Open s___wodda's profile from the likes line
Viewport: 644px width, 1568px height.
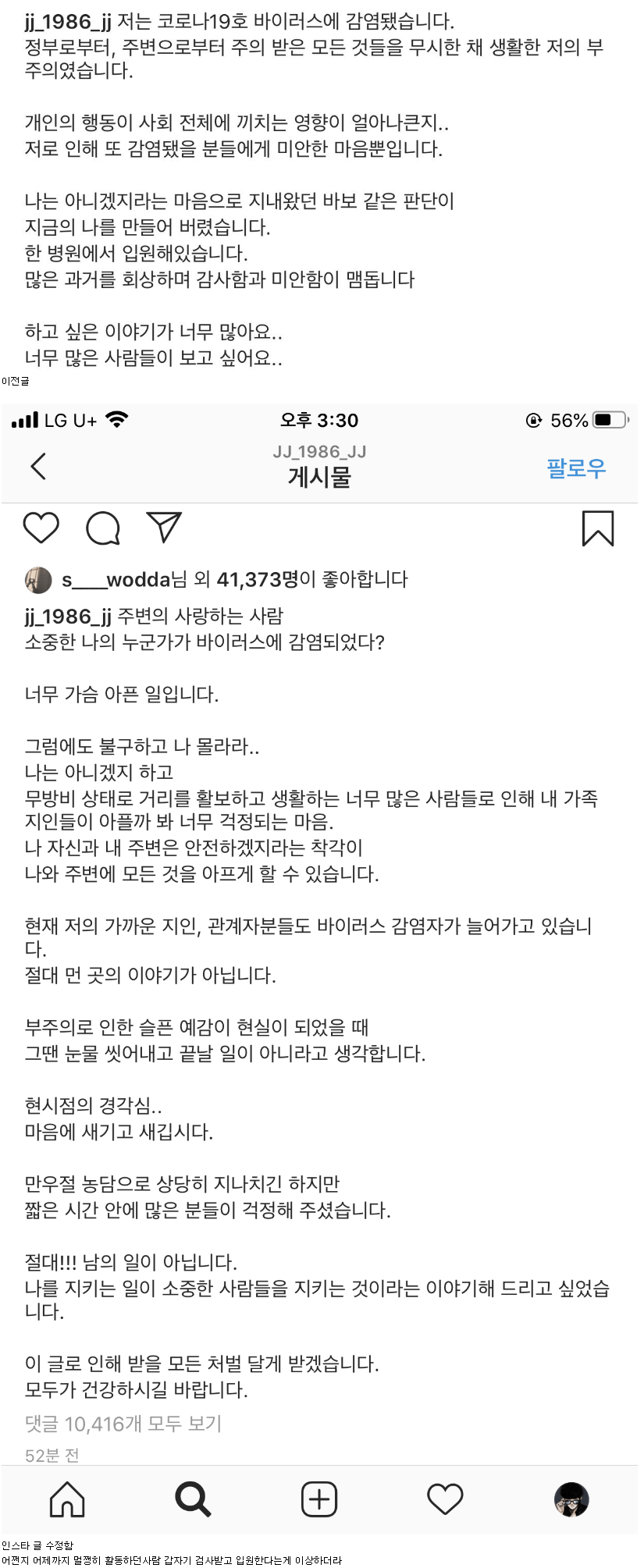(x=116, y=579)
